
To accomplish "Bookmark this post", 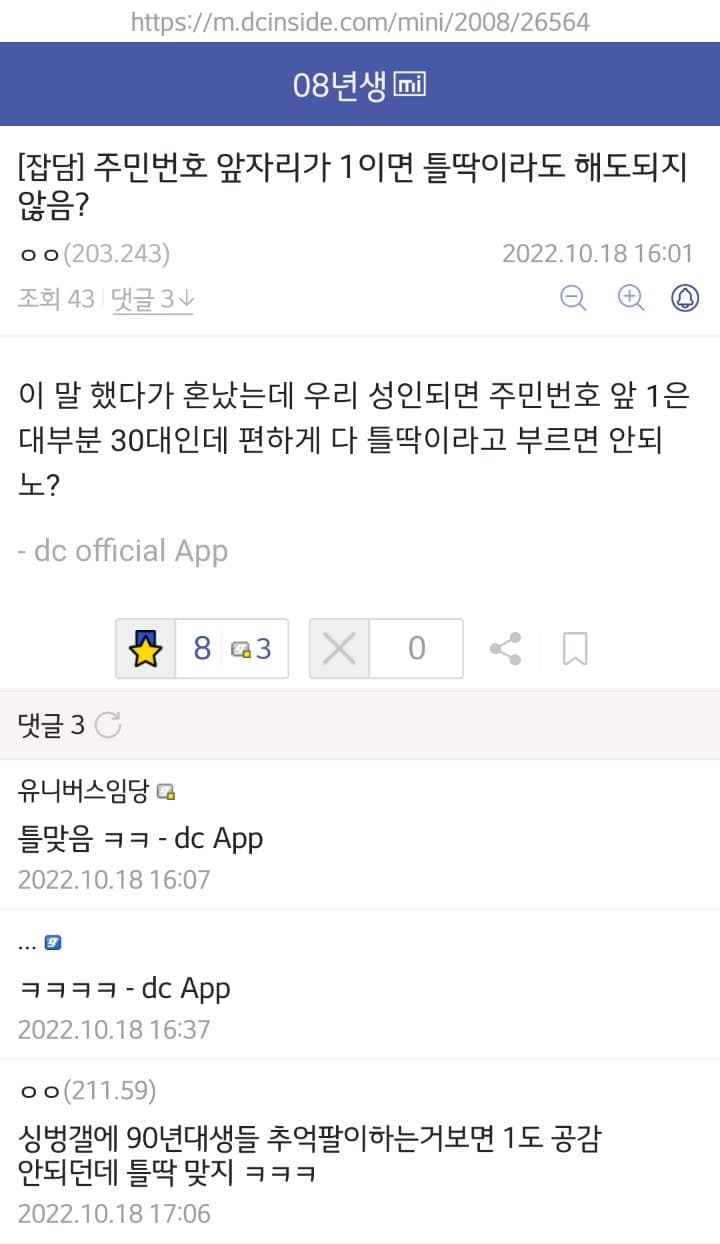I will (x=575, y=649).
